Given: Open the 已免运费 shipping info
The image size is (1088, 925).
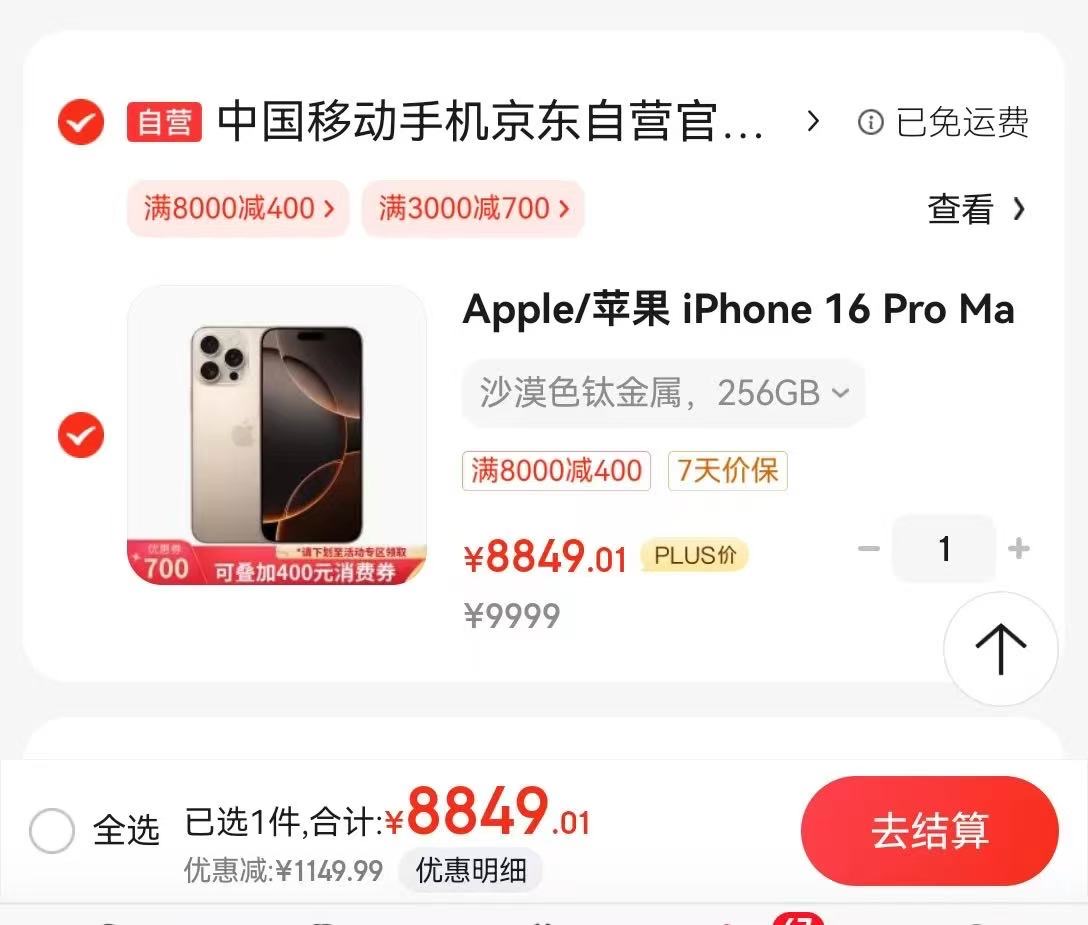Looking at the screenshot, I should click(x=944, y=123).
